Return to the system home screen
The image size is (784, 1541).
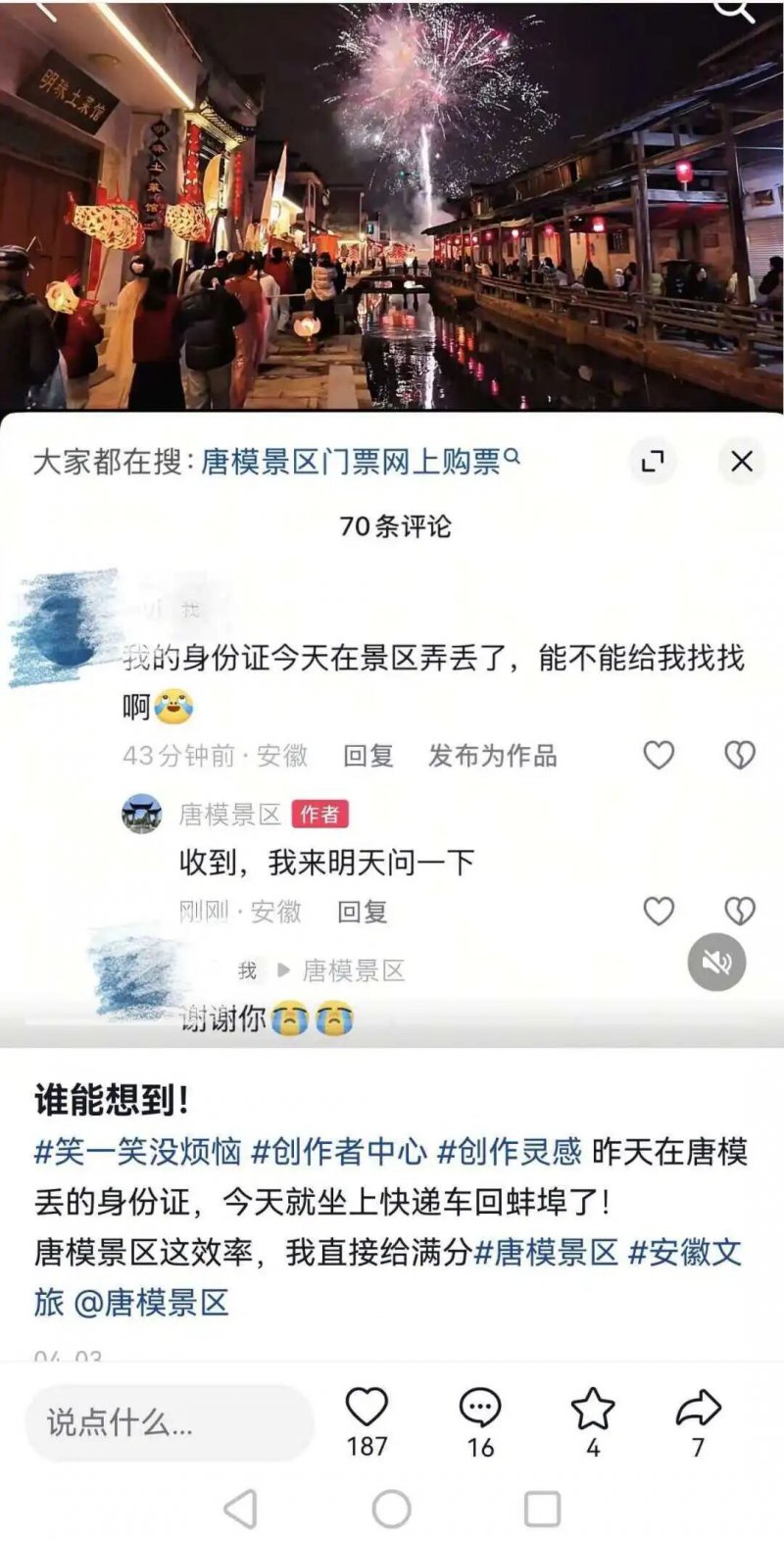(x=392, y=1510)
